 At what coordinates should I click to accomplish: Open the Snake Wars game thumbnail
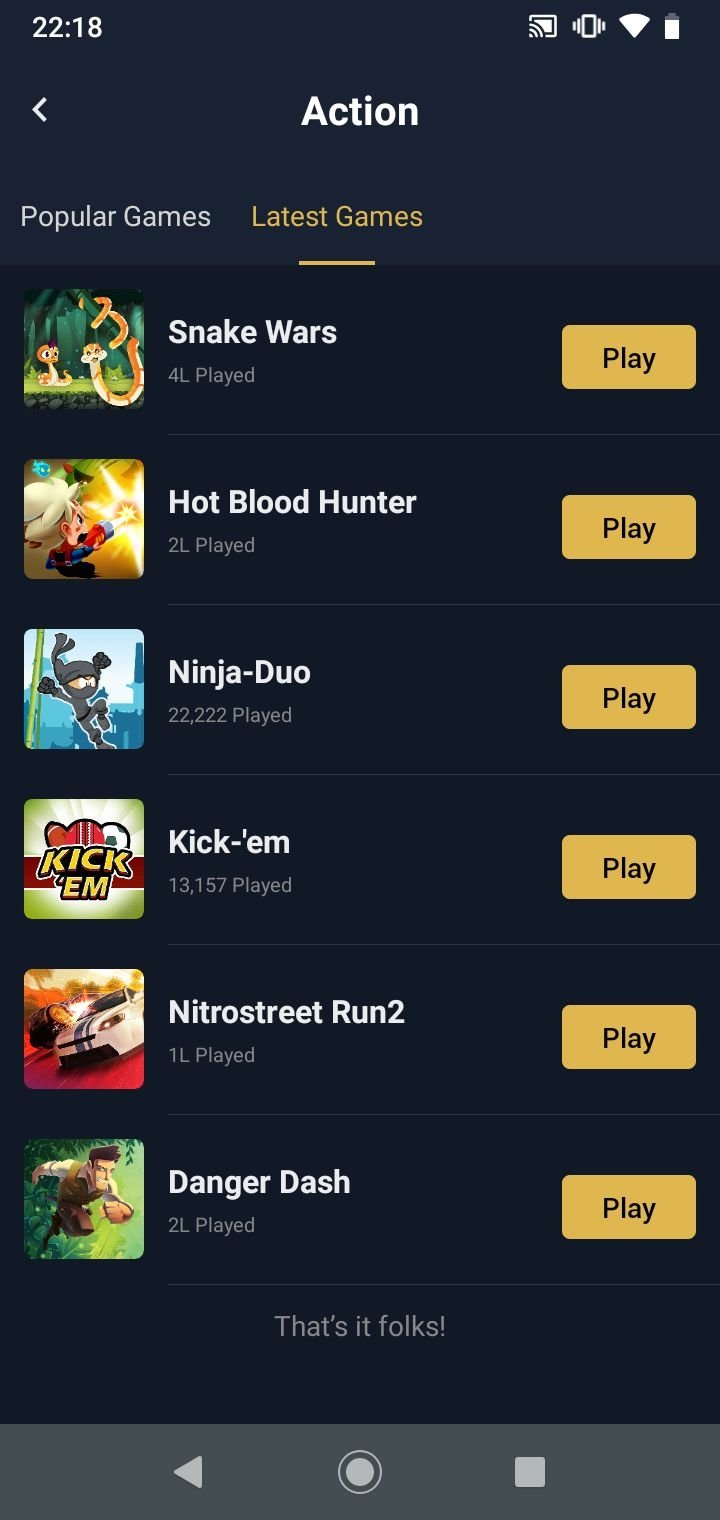point(84,349)
